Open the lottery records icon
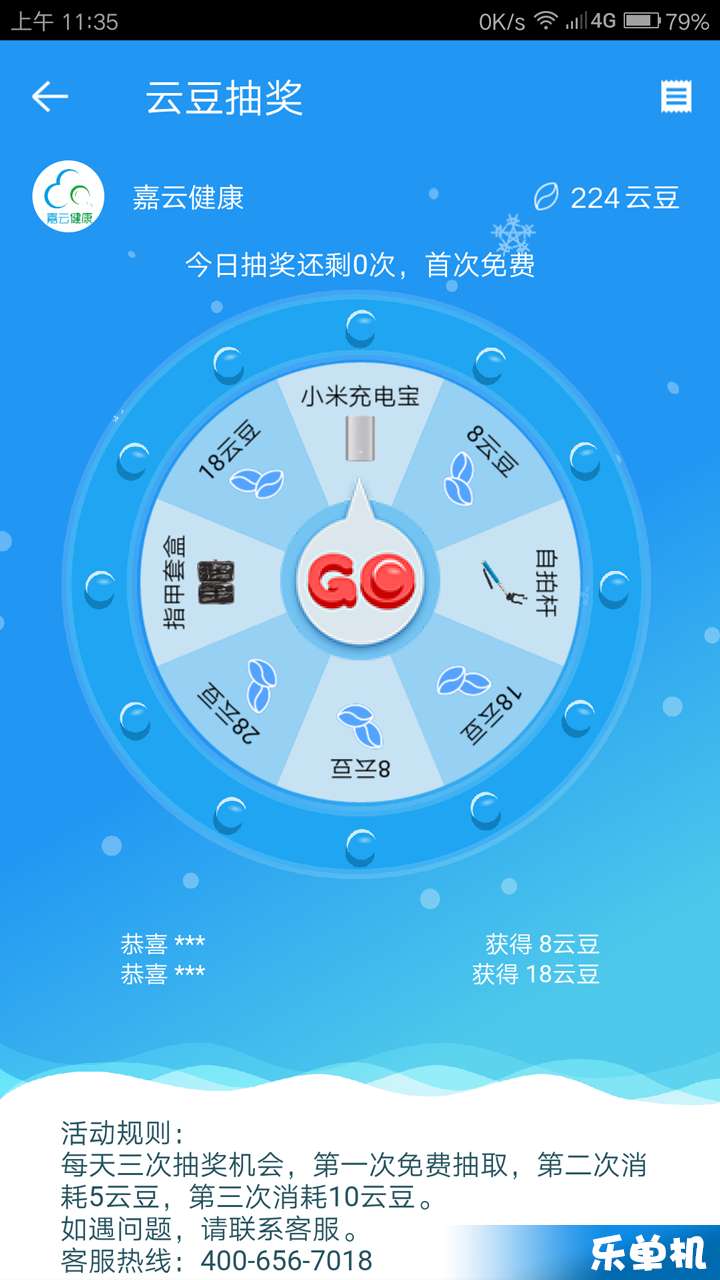Viewport: 720px width, 1280px height. pyautogui.click(x=676, y=97)
